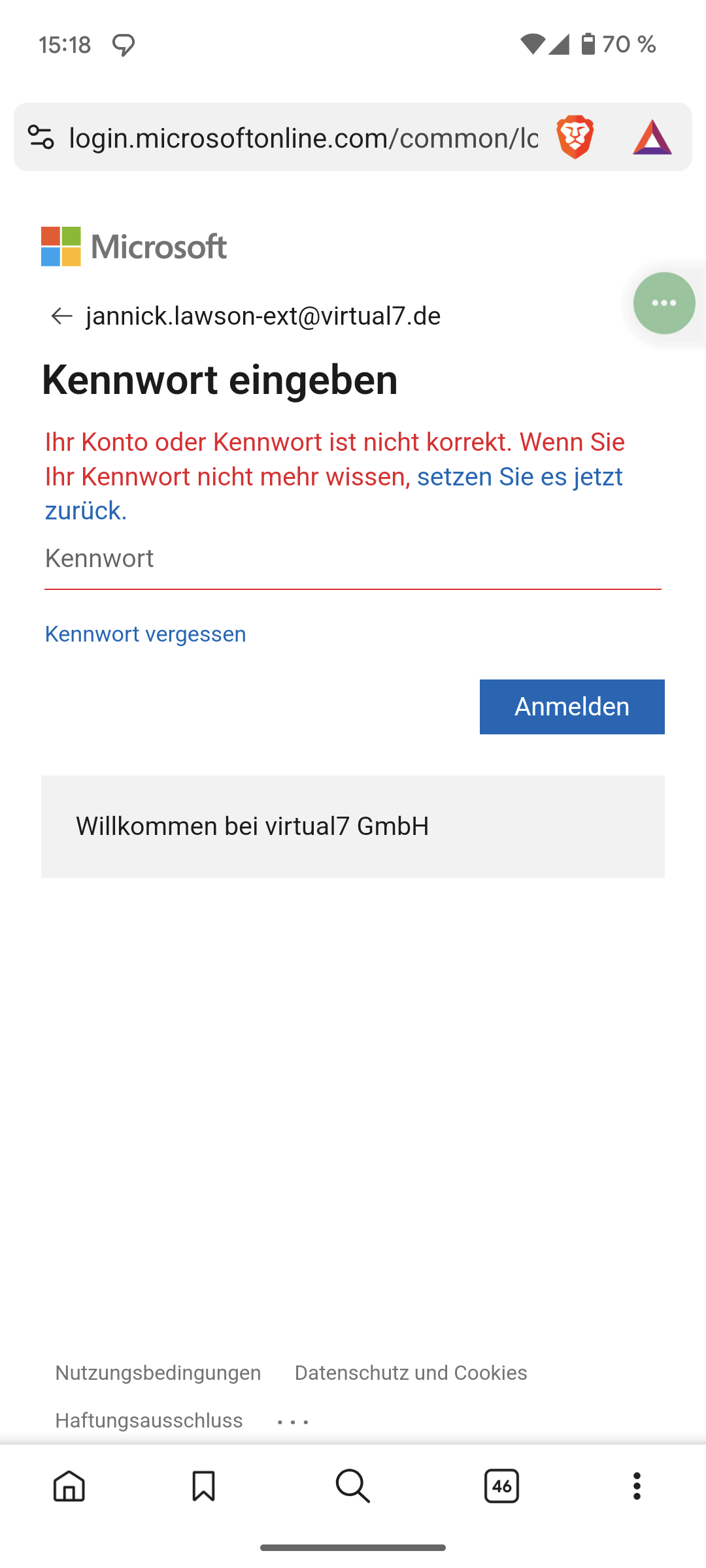Start a search from bottom toolbar

[x=353, y=1486]
